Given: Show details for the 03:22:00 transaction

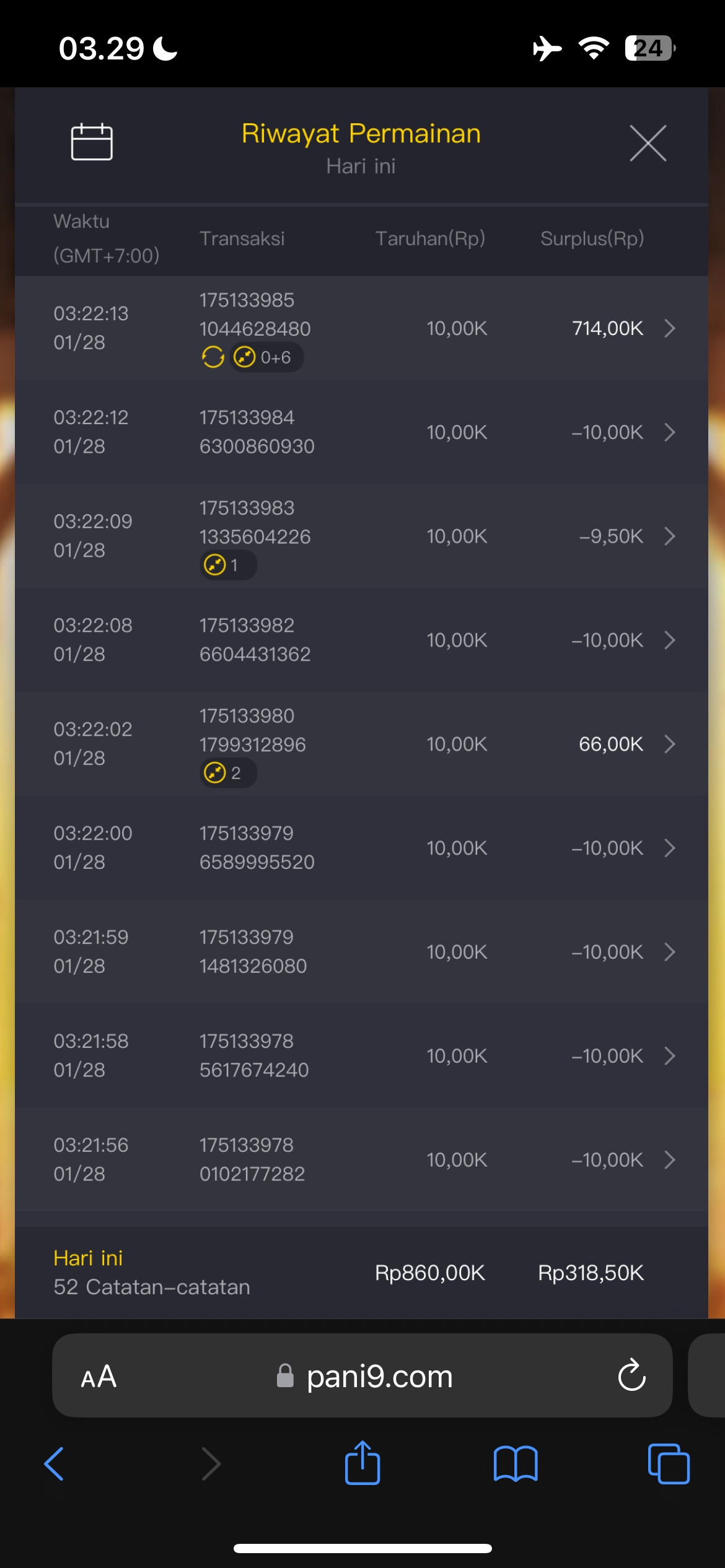Looking at the screenshot, I should [x=669, y=848].
